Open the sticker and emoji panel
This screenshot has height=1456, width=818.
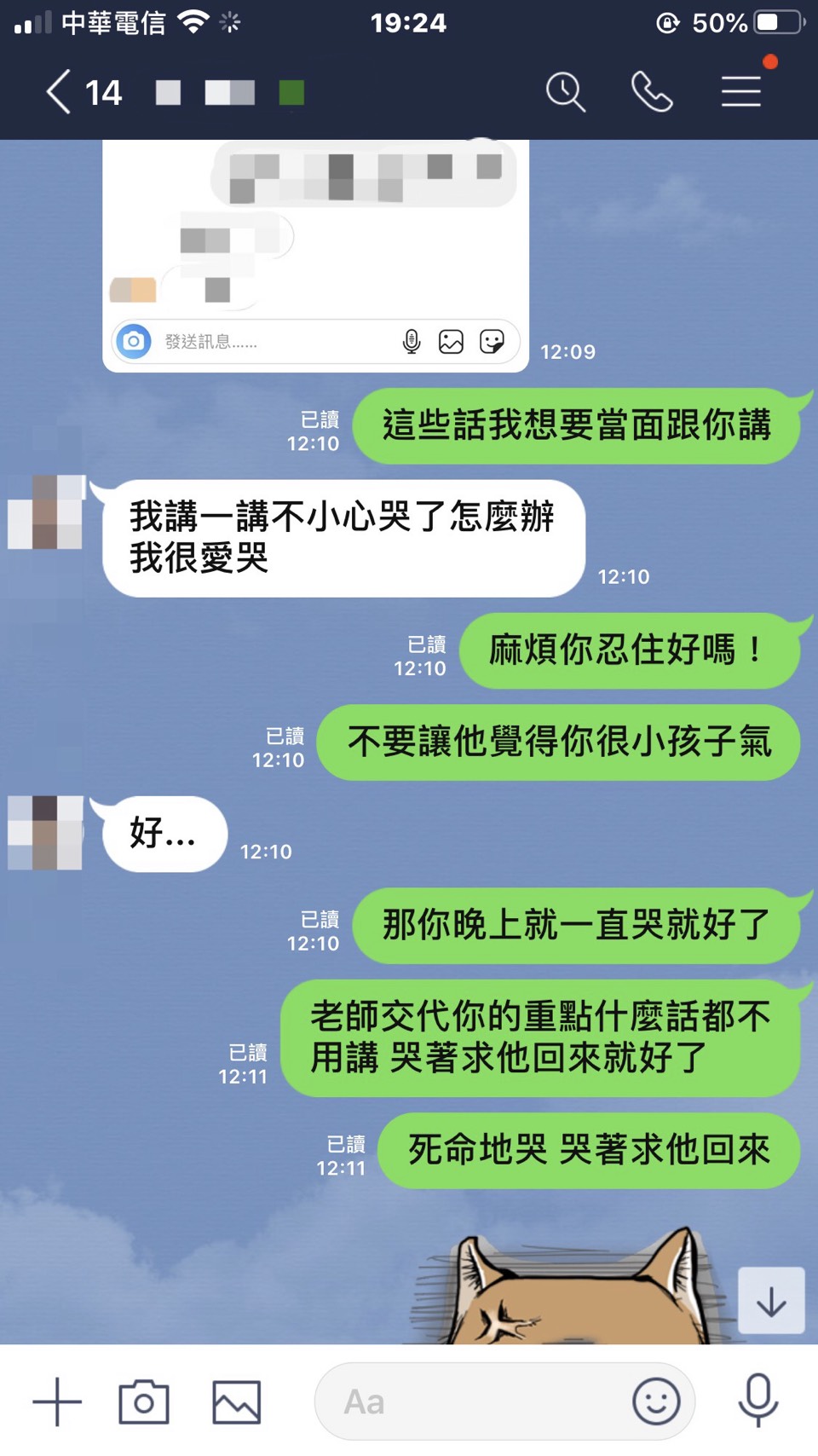pyautogui.click(x=656, y=1401)
